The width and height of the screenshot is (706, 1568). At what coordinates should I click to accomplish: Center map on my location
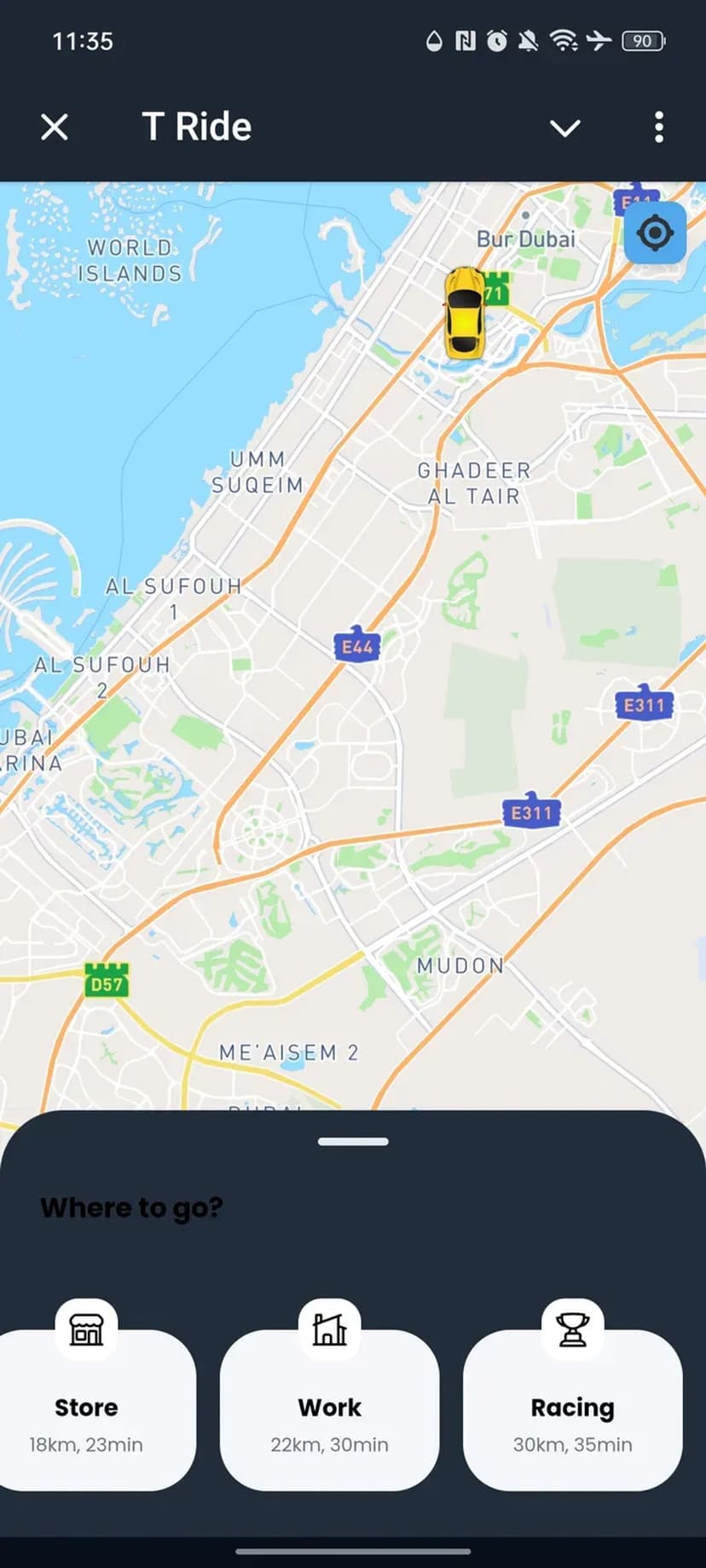click(x=654, y=233)
